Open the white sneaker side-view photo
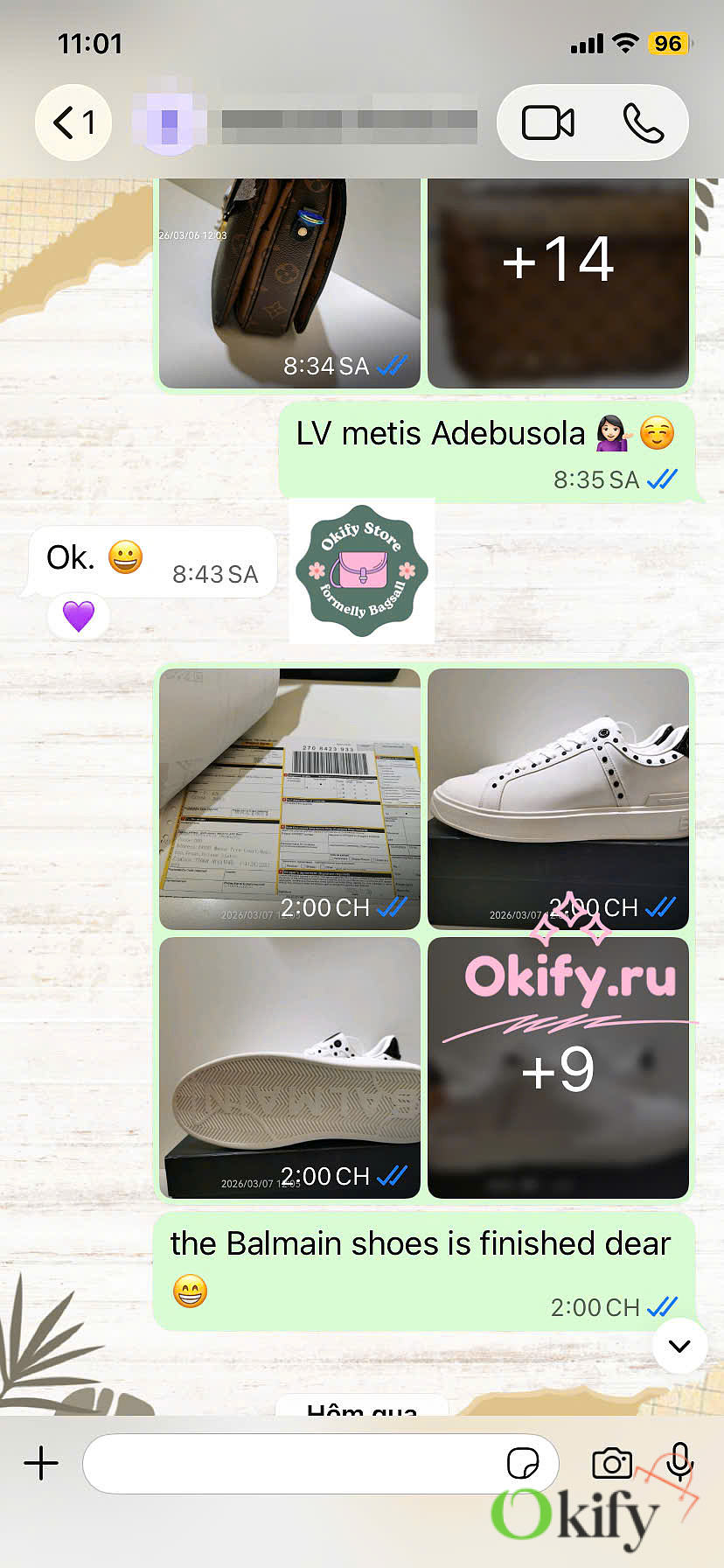This screenshot has width=724, height=1568. (x=558, y=798)
